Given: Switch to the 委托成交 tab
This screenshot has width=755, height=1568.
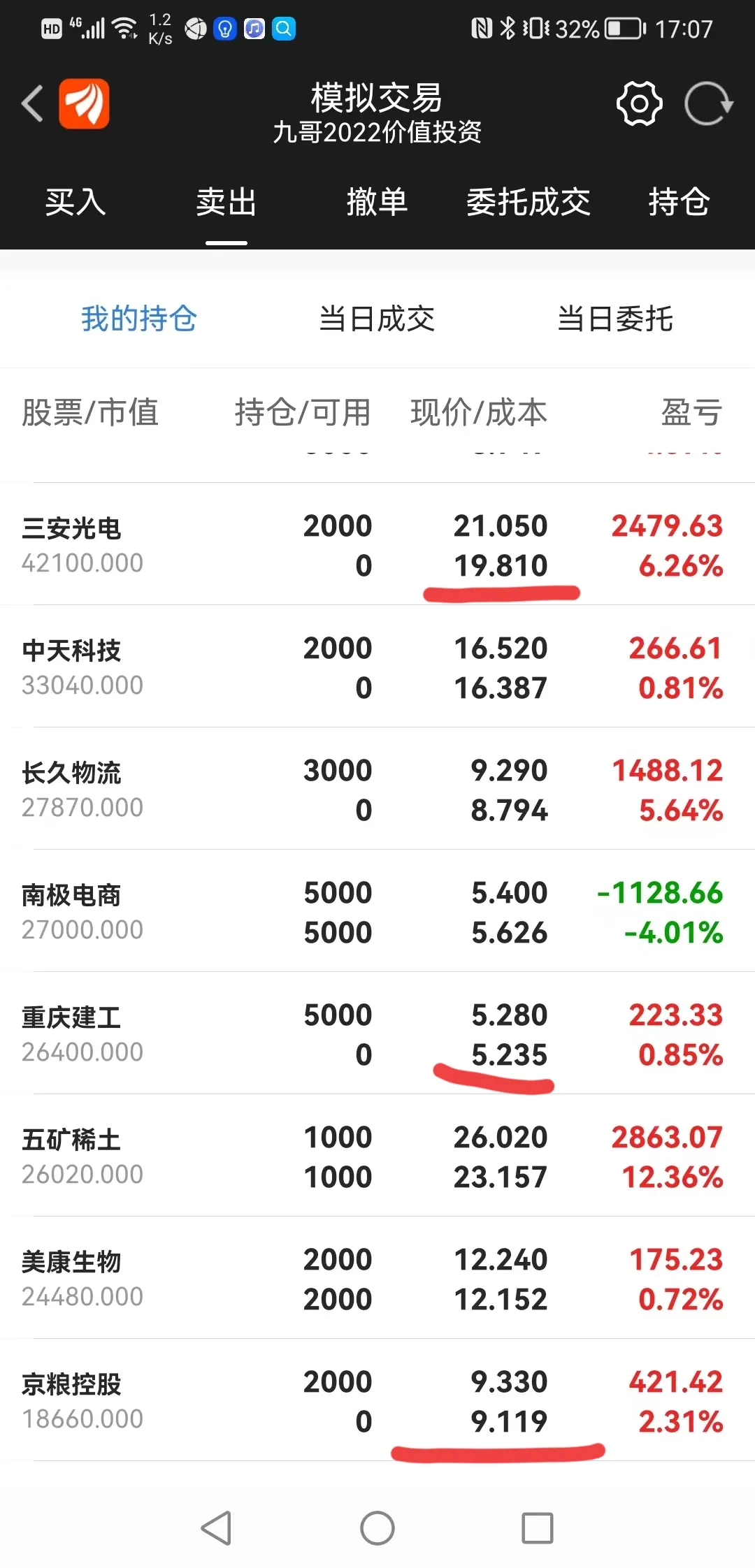Looking at the screenshot, I should click(x=528, y=203).
